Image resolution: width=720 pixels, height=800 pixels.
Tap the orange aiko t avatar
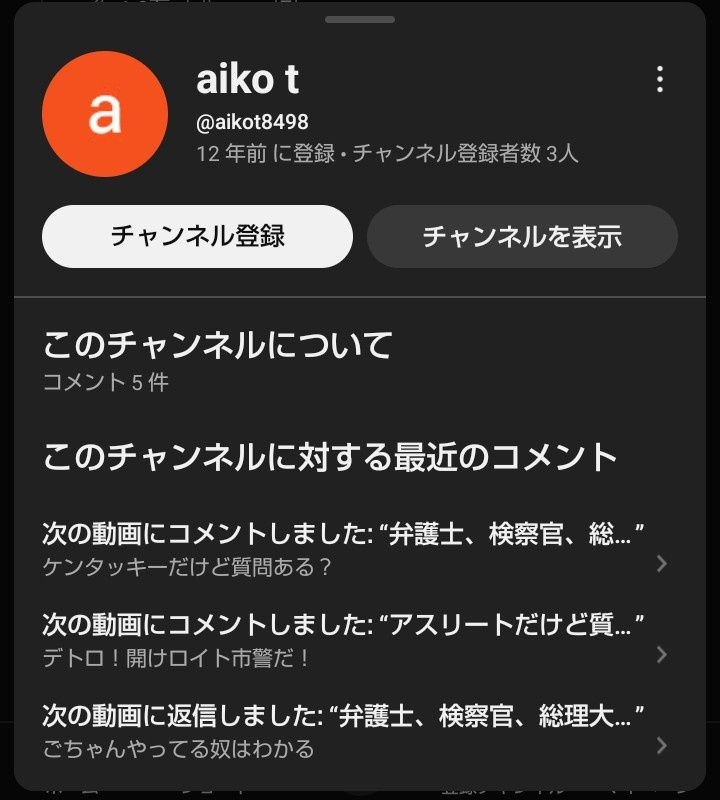point(105,114)
